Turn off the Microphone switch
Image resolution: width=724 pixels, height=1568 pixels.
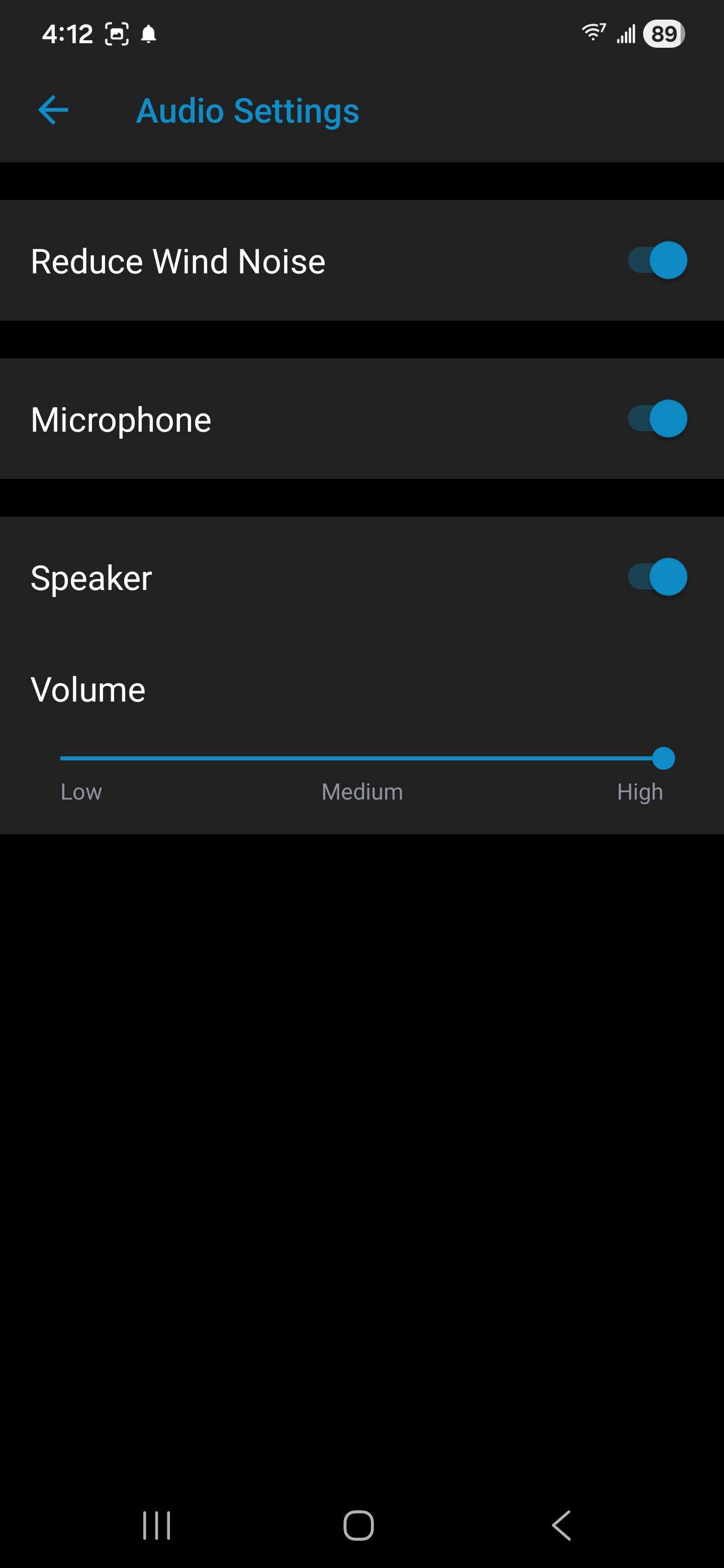click(658, 419)
